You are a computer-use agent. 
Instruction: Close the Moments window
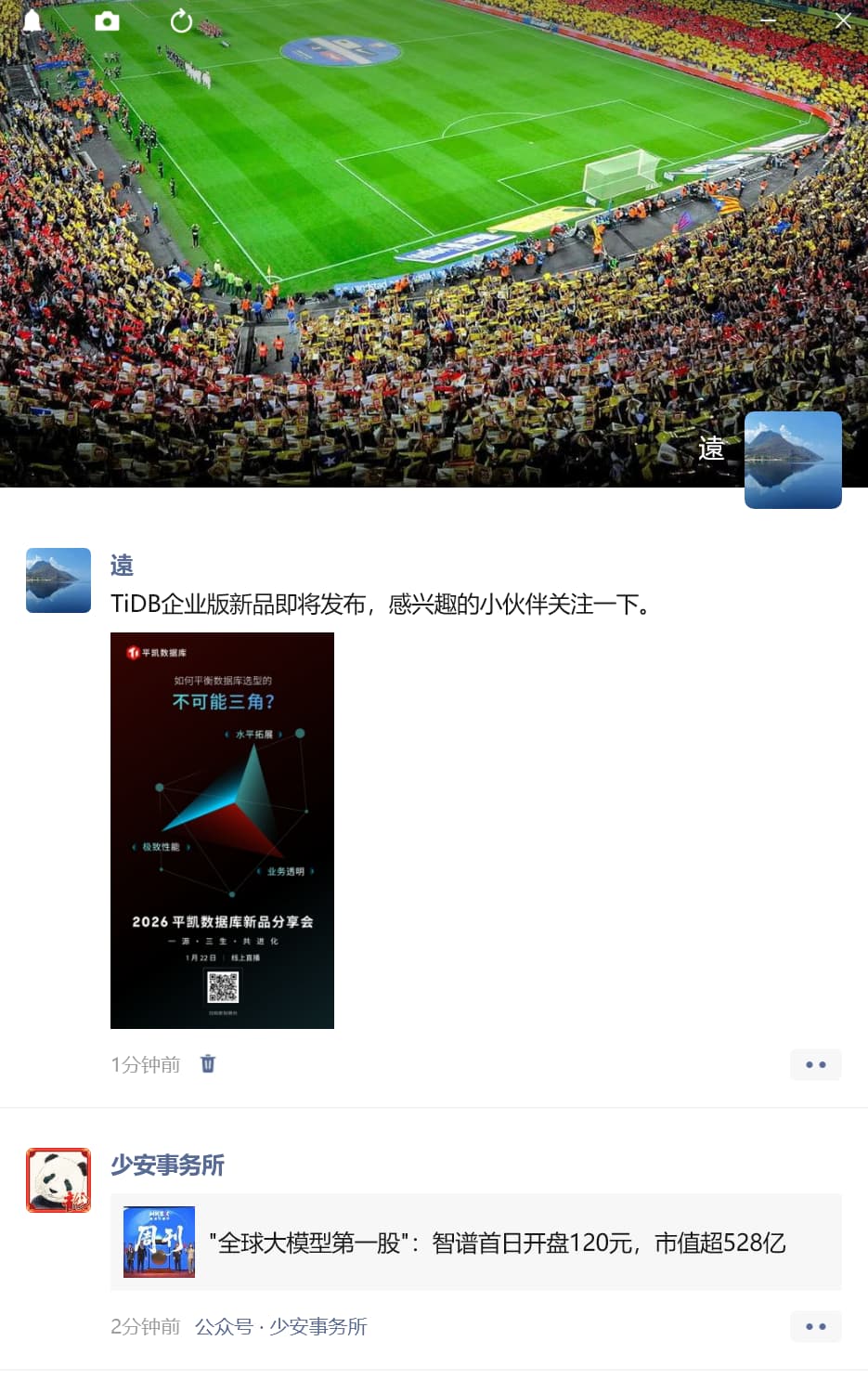pos(842,20)
